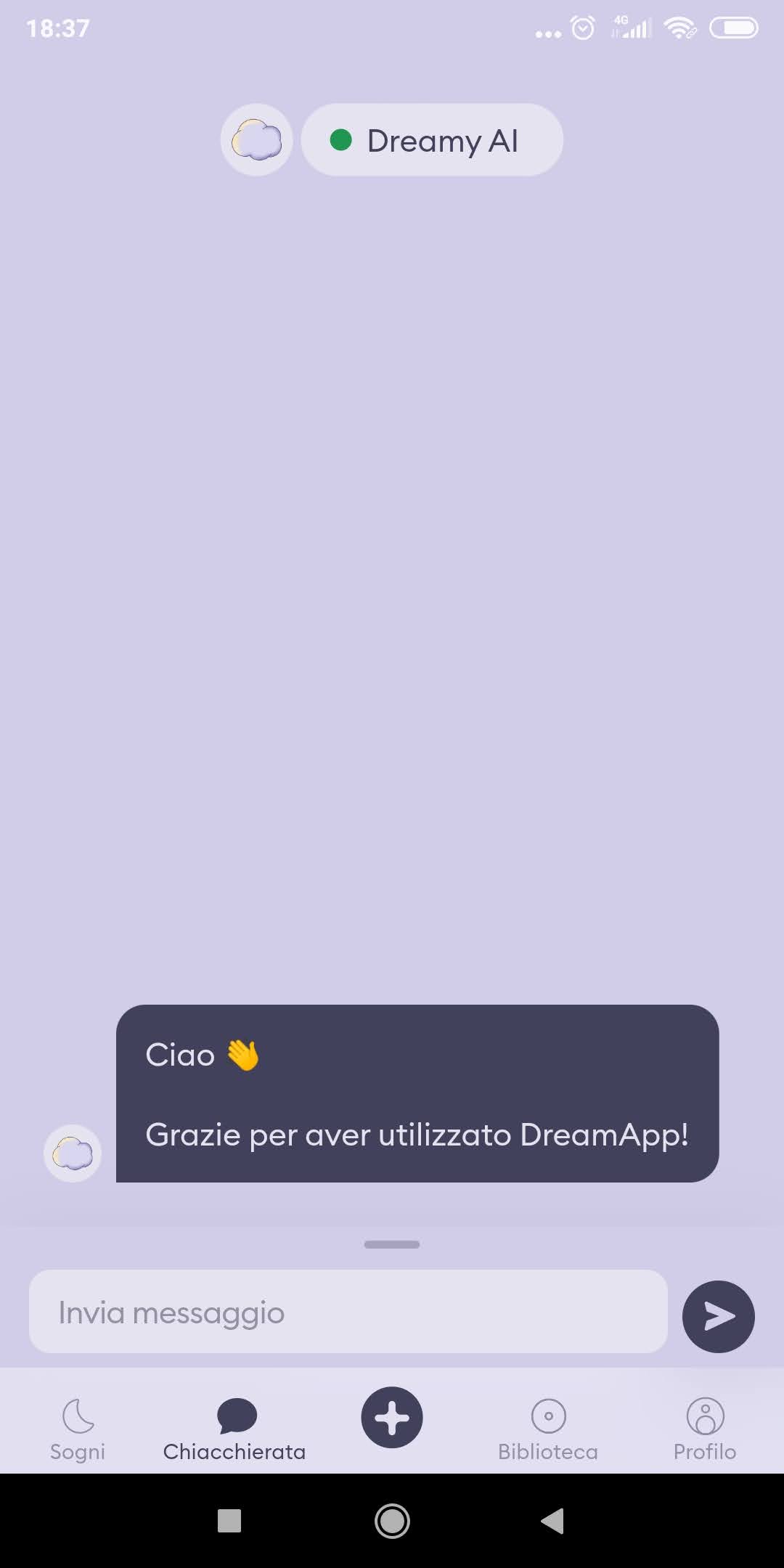Add a new dream with plus button
This screenshot has height=1568, width=784.
[x=392, y=1418]
